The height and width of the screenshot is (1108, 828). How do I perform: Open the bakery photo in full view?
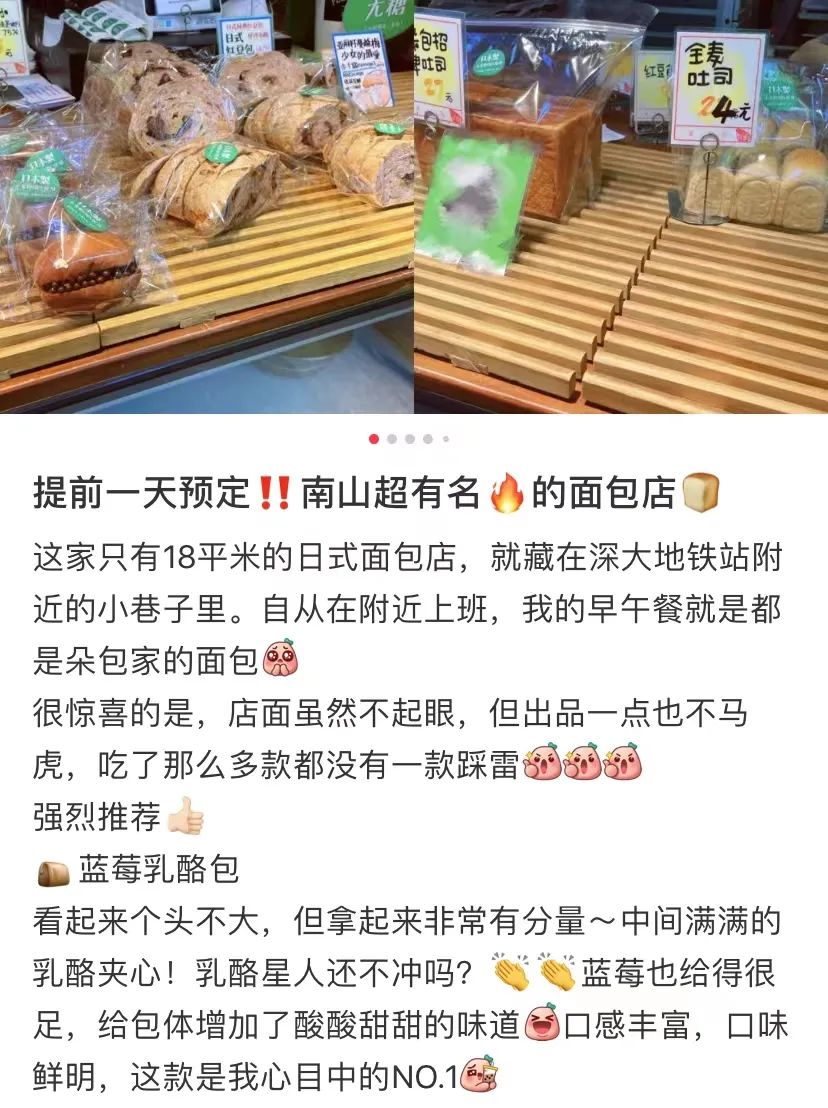coord(414,205)
